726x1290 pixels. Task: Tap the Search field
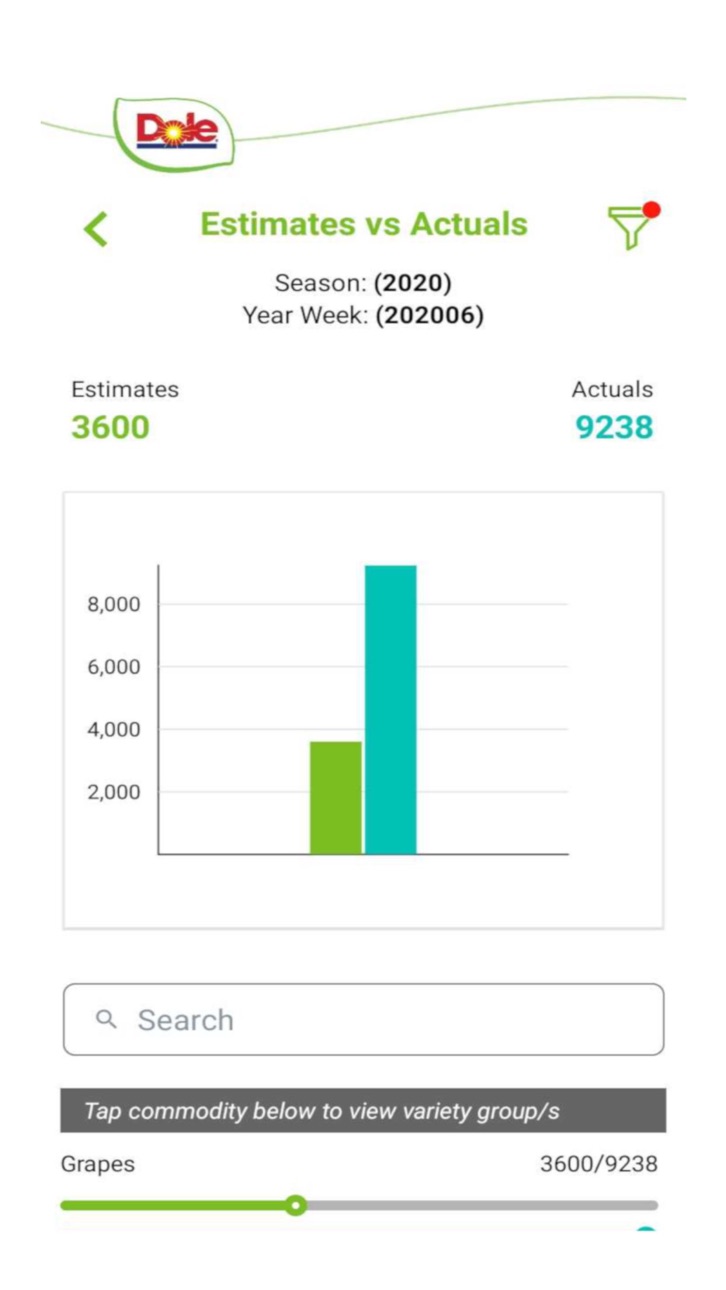363,1019
